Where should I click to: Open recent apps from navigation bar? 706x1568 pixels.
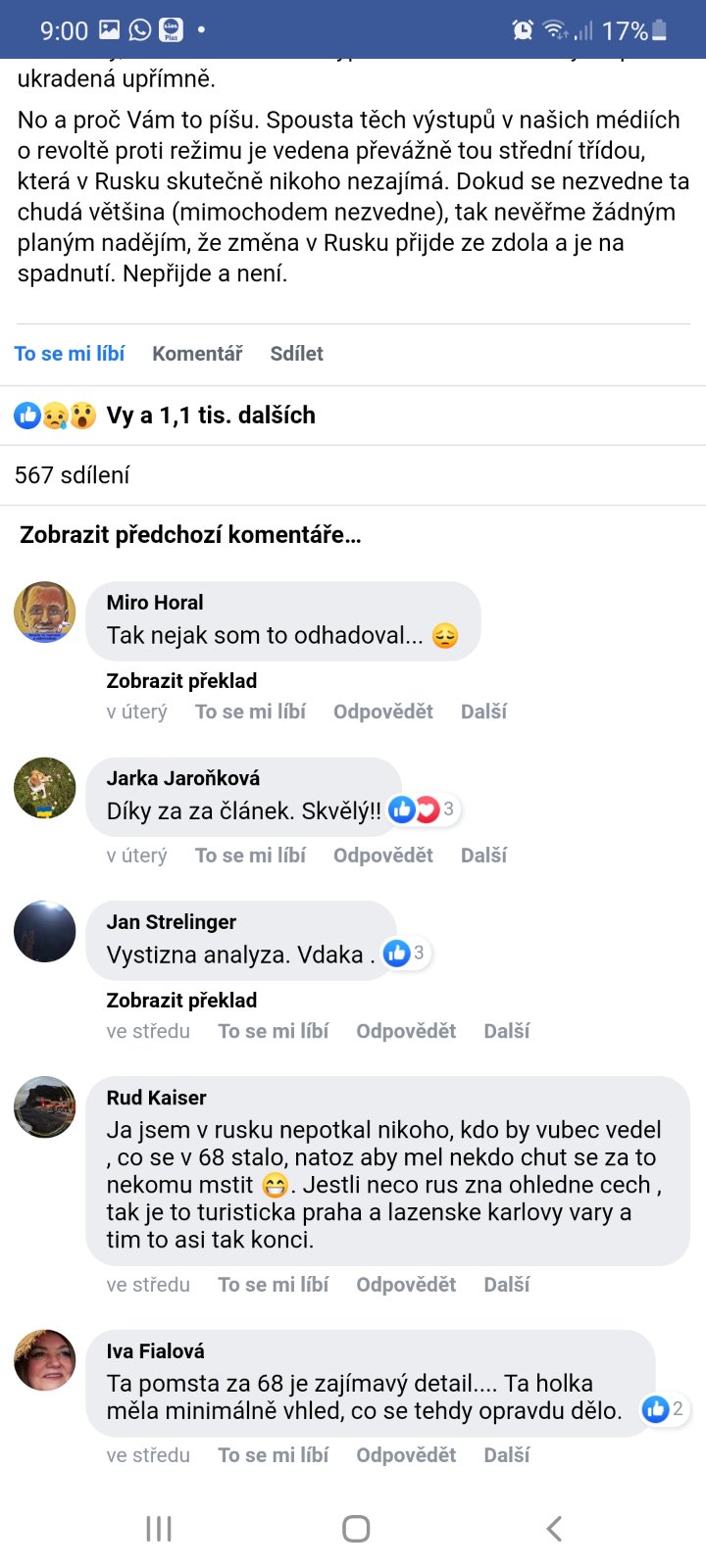coord(159,1529)
